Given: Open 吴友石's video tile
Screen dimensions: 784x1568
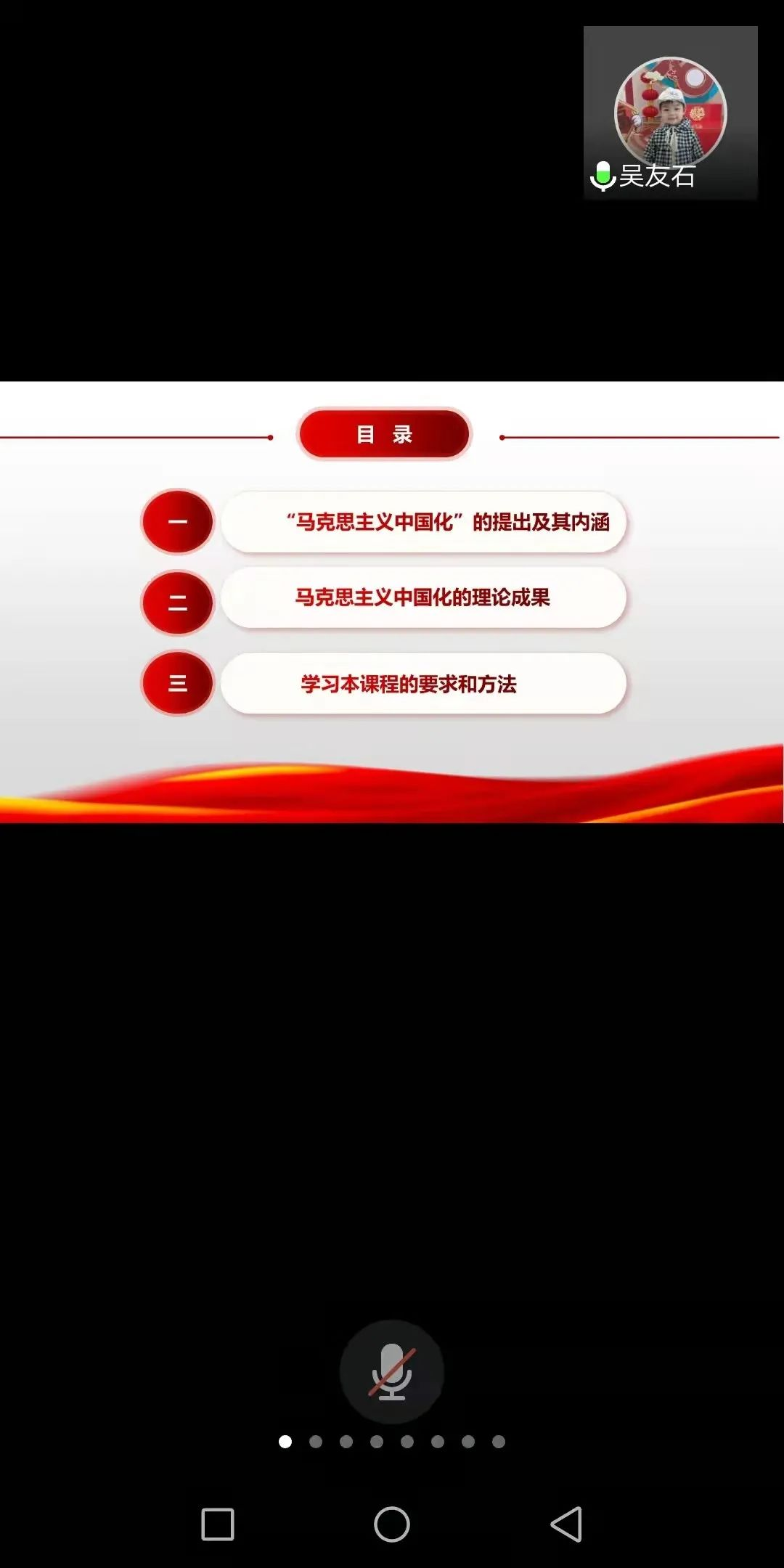Looking at the screenshot, I should click(670, 113).
